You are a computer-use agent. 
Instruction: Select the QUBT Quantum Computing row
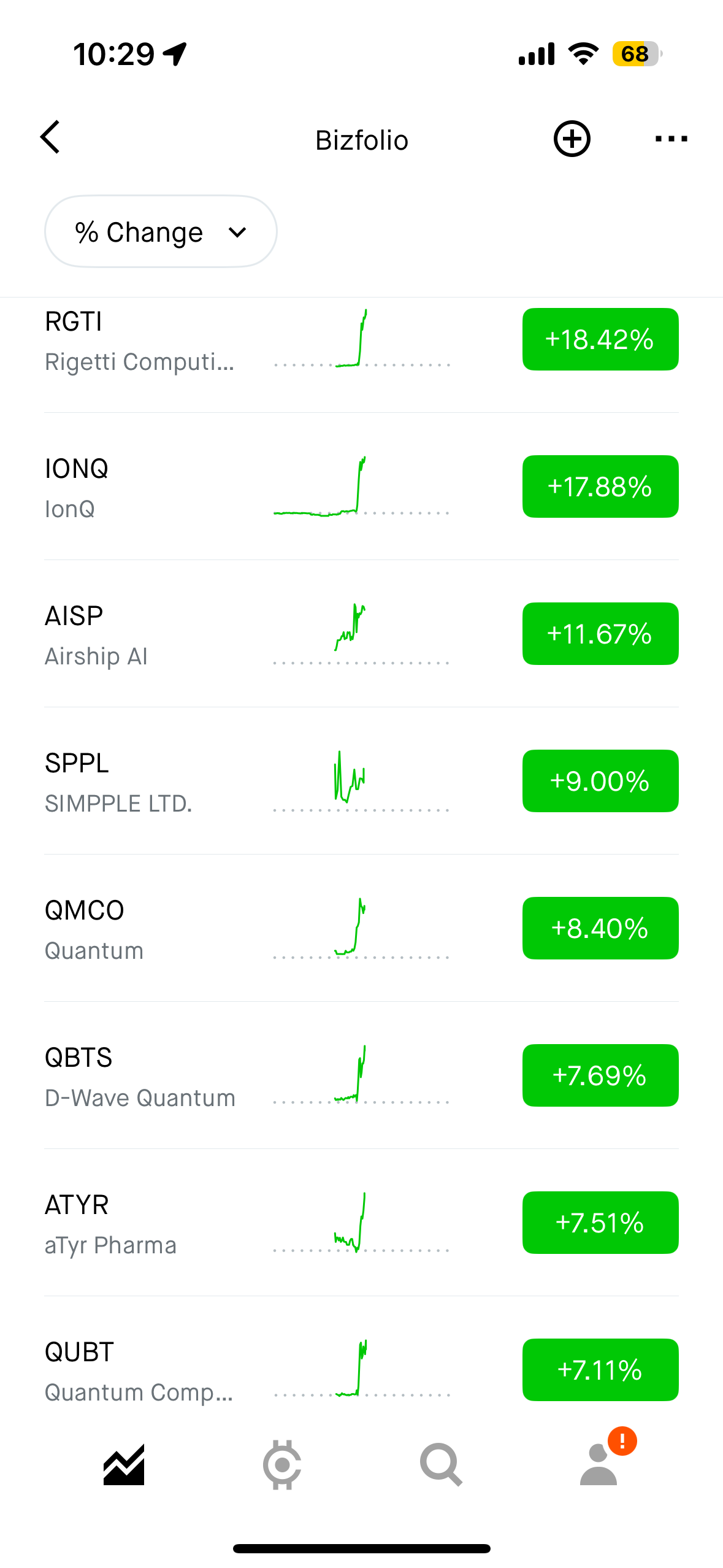(x=139, y=1372)
